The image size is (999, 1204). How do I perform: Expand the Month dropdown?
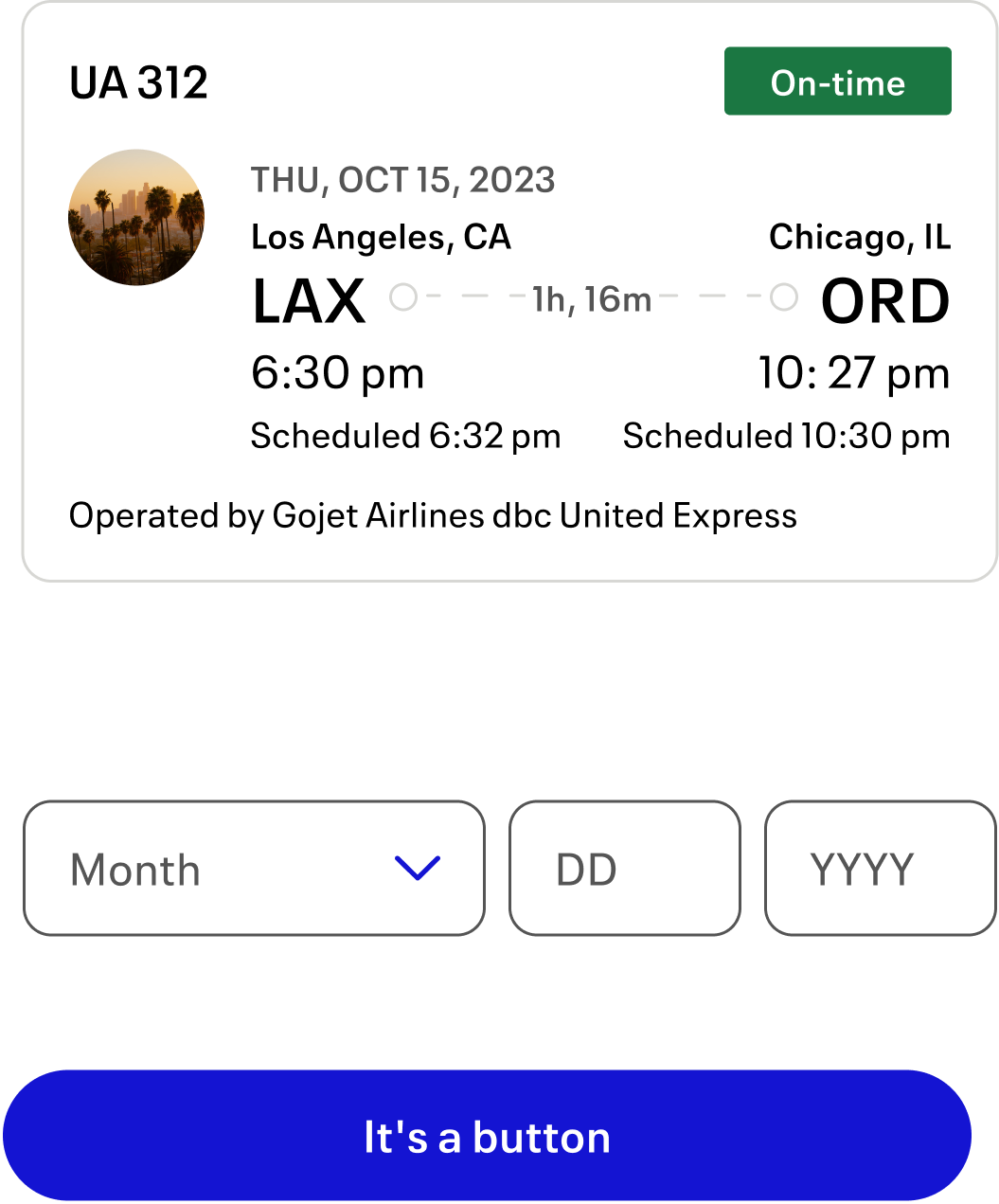[x=254, y=869]
